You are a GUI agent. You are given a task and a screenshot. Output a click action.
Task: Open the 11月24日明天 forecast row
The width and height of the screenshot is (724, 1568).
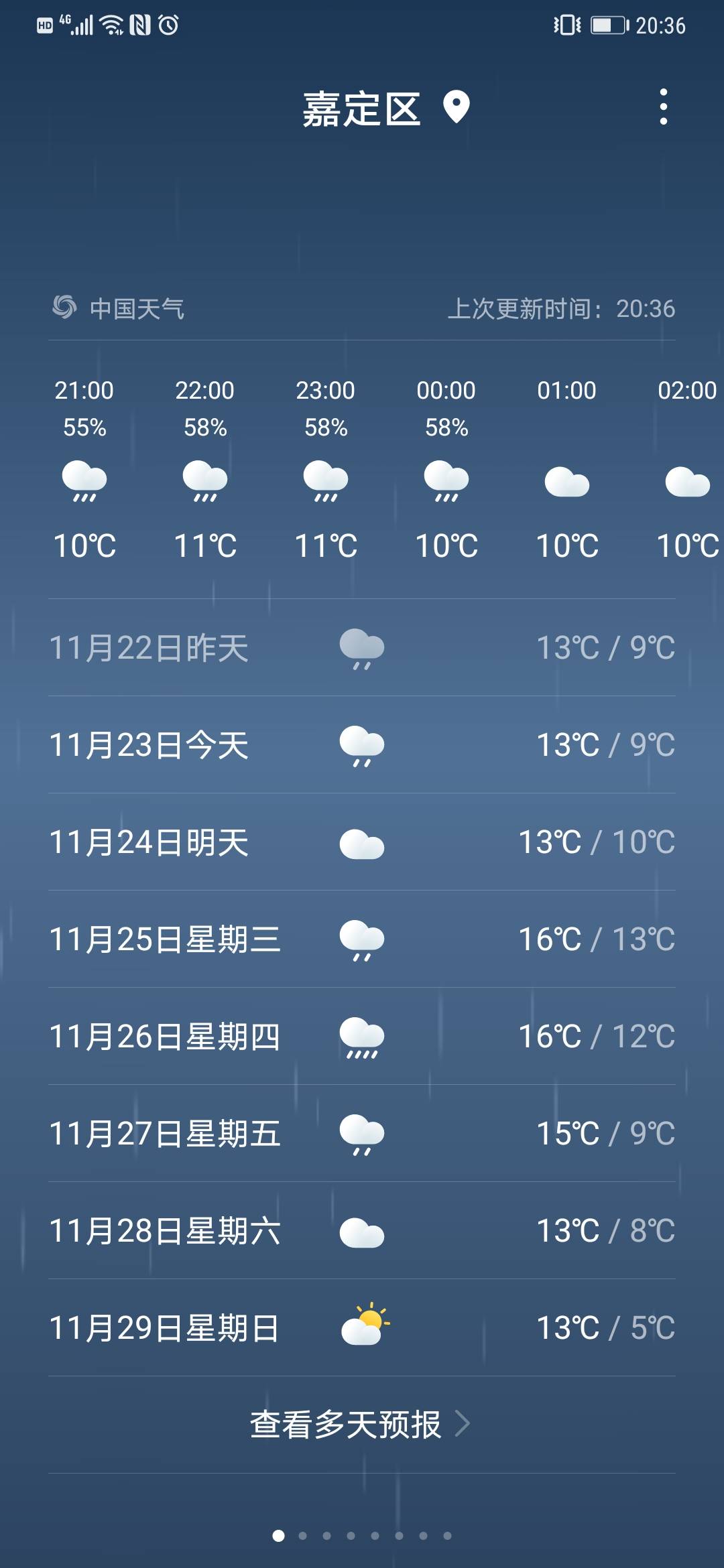coord(362,842)
